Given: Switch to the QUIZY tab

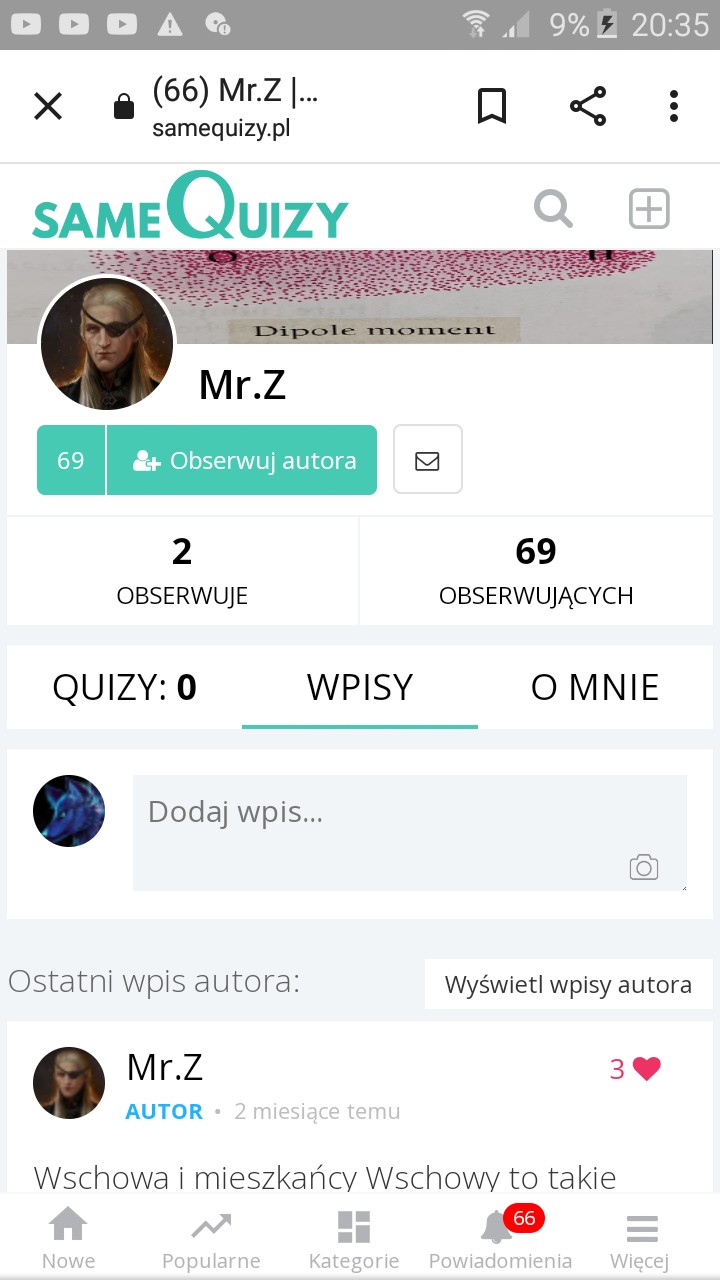Looking at the screenshot, I should 124,687.
